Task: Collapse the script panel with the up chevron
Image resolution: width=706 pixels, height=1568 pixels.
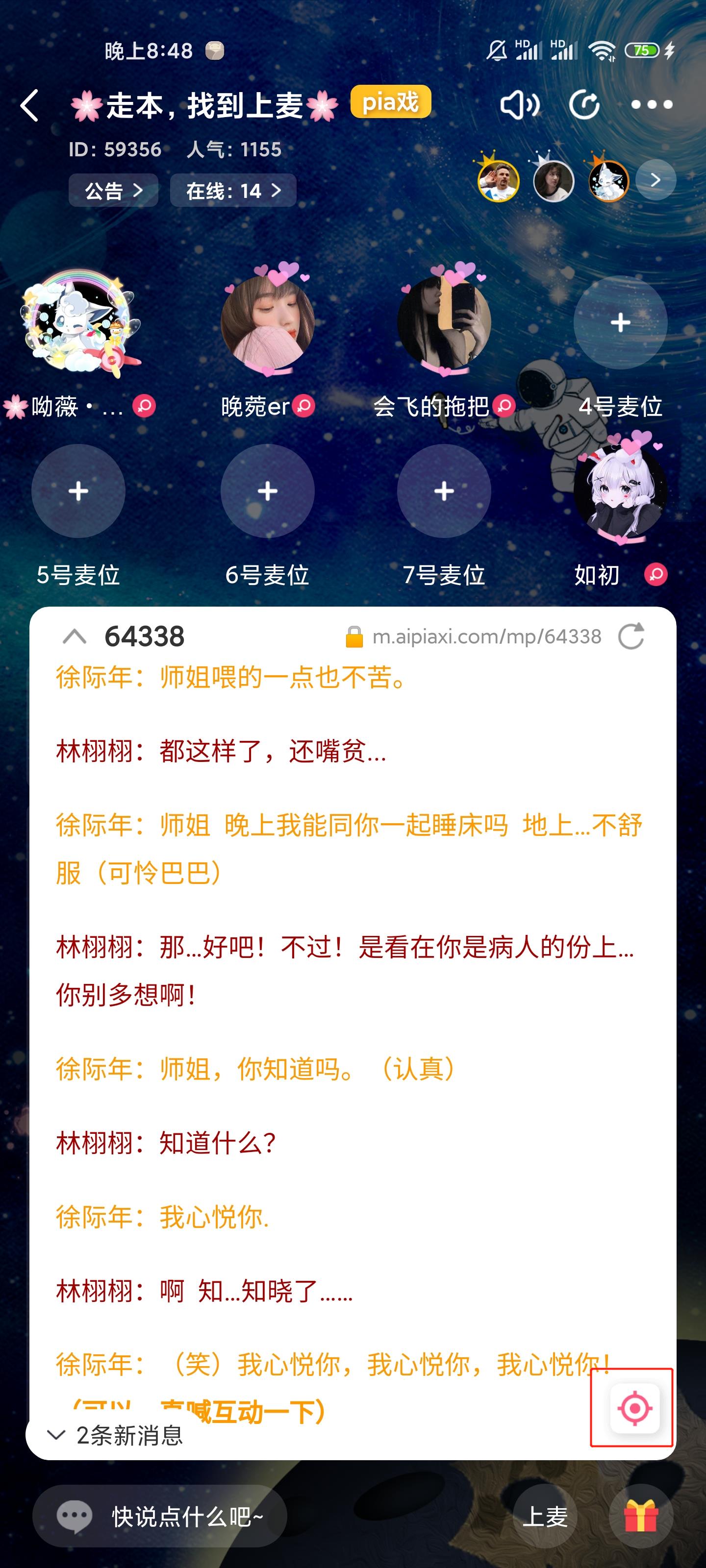Action: [x=75, y=636]
